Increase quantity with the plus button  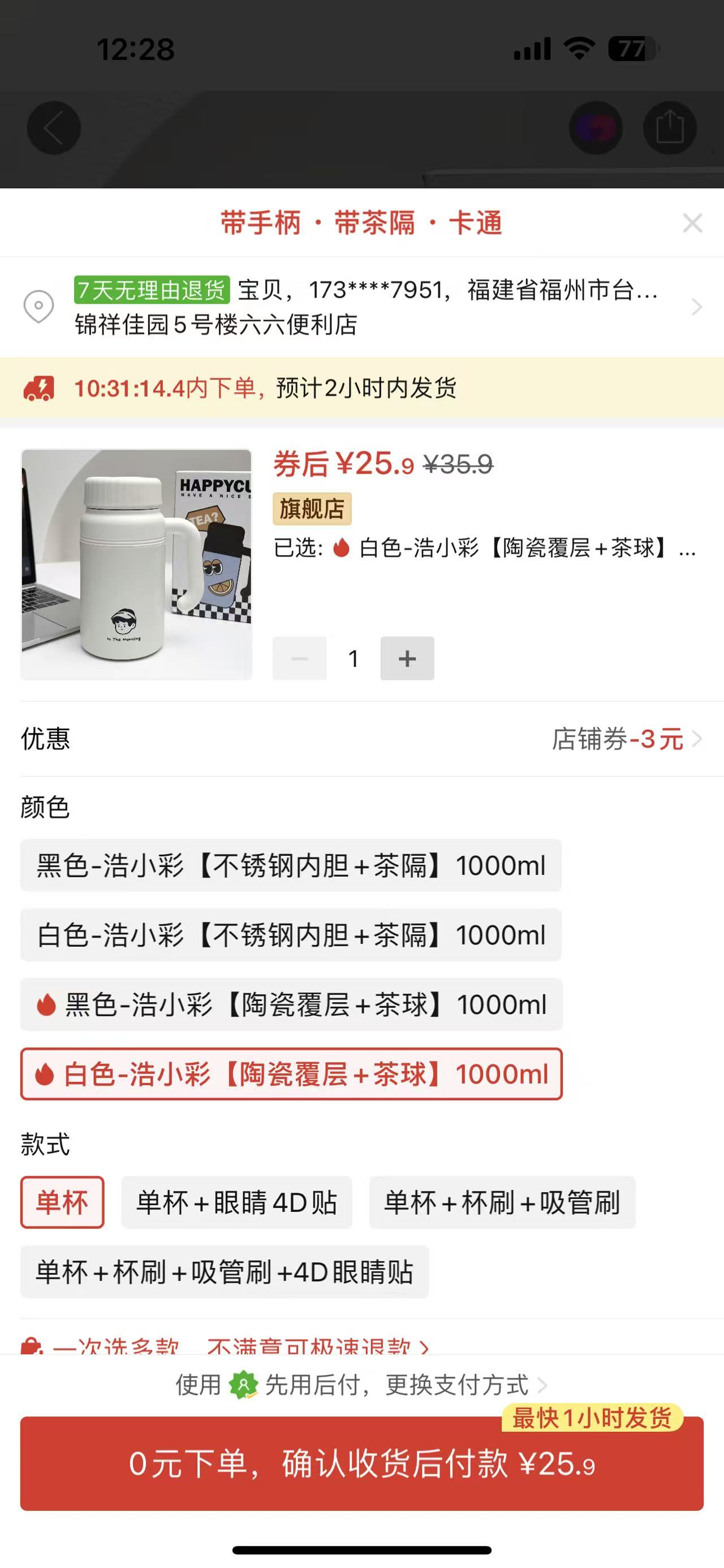[x=407, y=658]
